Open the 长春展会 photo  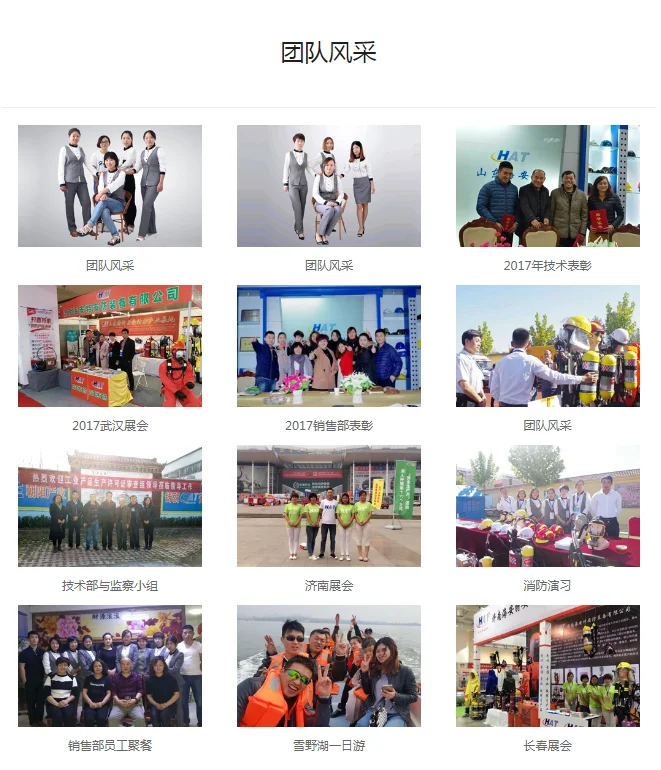(x=548, y=666)
